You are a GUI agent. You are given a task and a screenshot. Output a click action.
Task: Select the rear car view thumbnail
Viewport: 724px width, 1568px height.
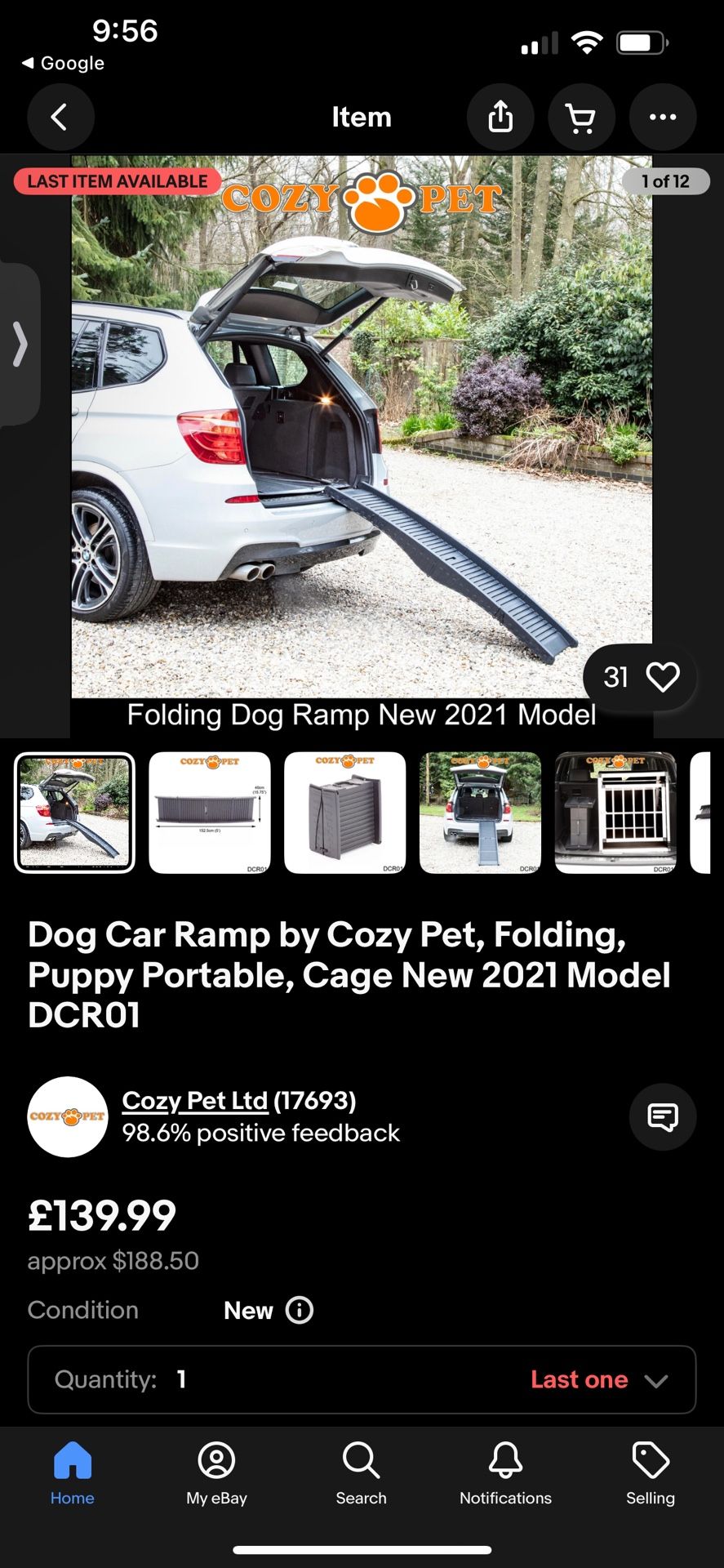[480, 813]
